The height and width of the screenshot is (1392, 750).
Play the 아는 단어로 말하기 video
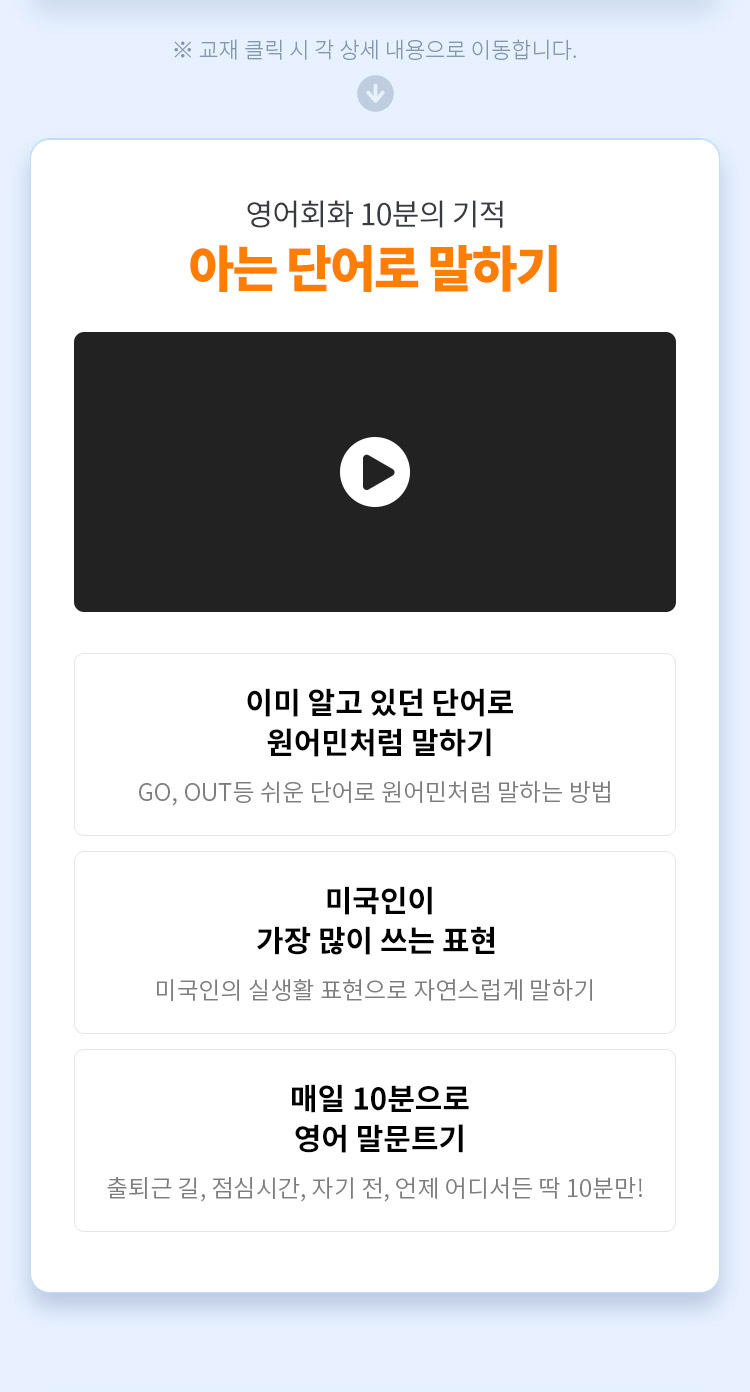tap(375, 472)
